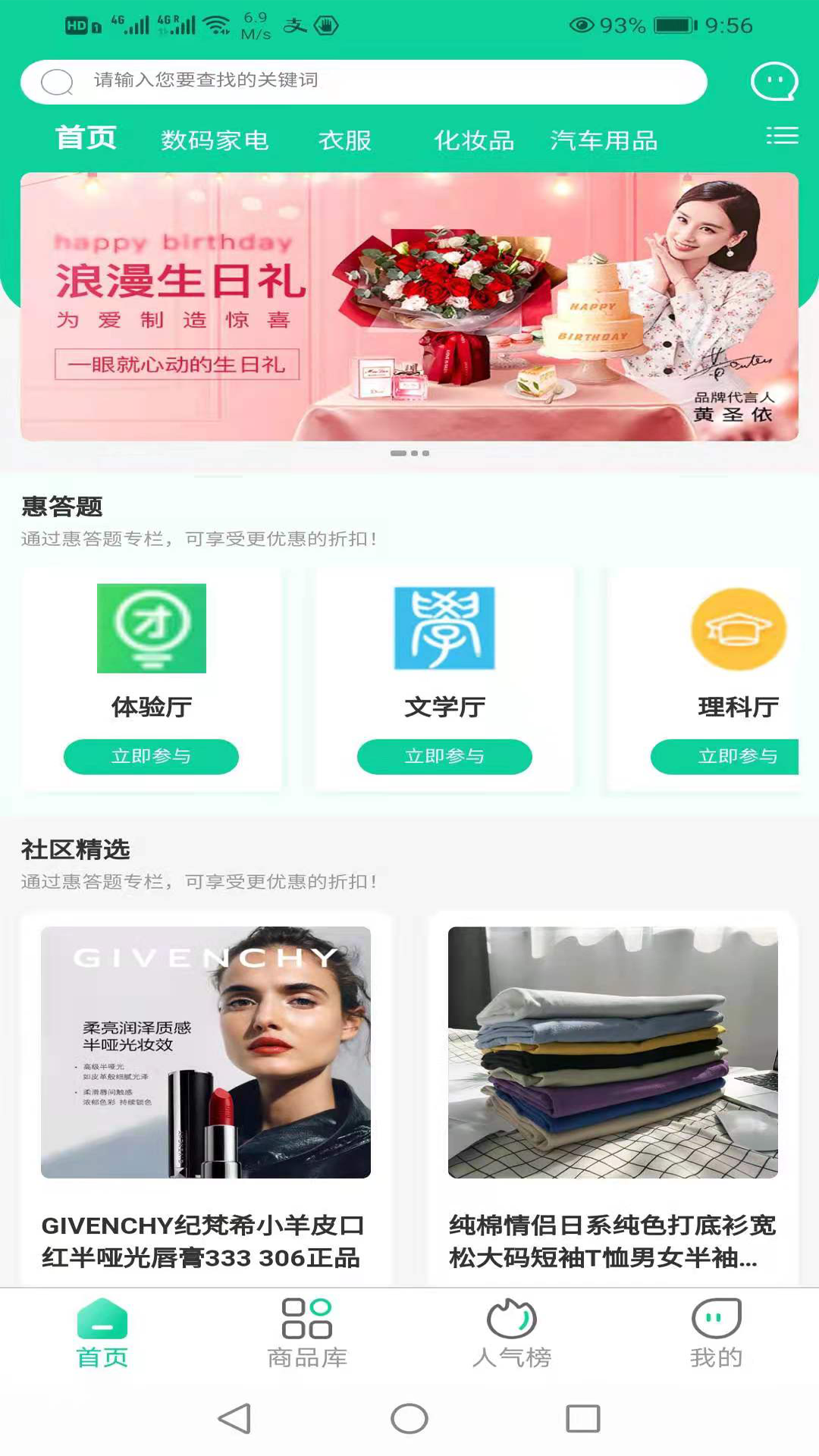The width and height of the screenshot is (819, 1456).
Task: Tap the system back button
Action: click(234, 1418)
